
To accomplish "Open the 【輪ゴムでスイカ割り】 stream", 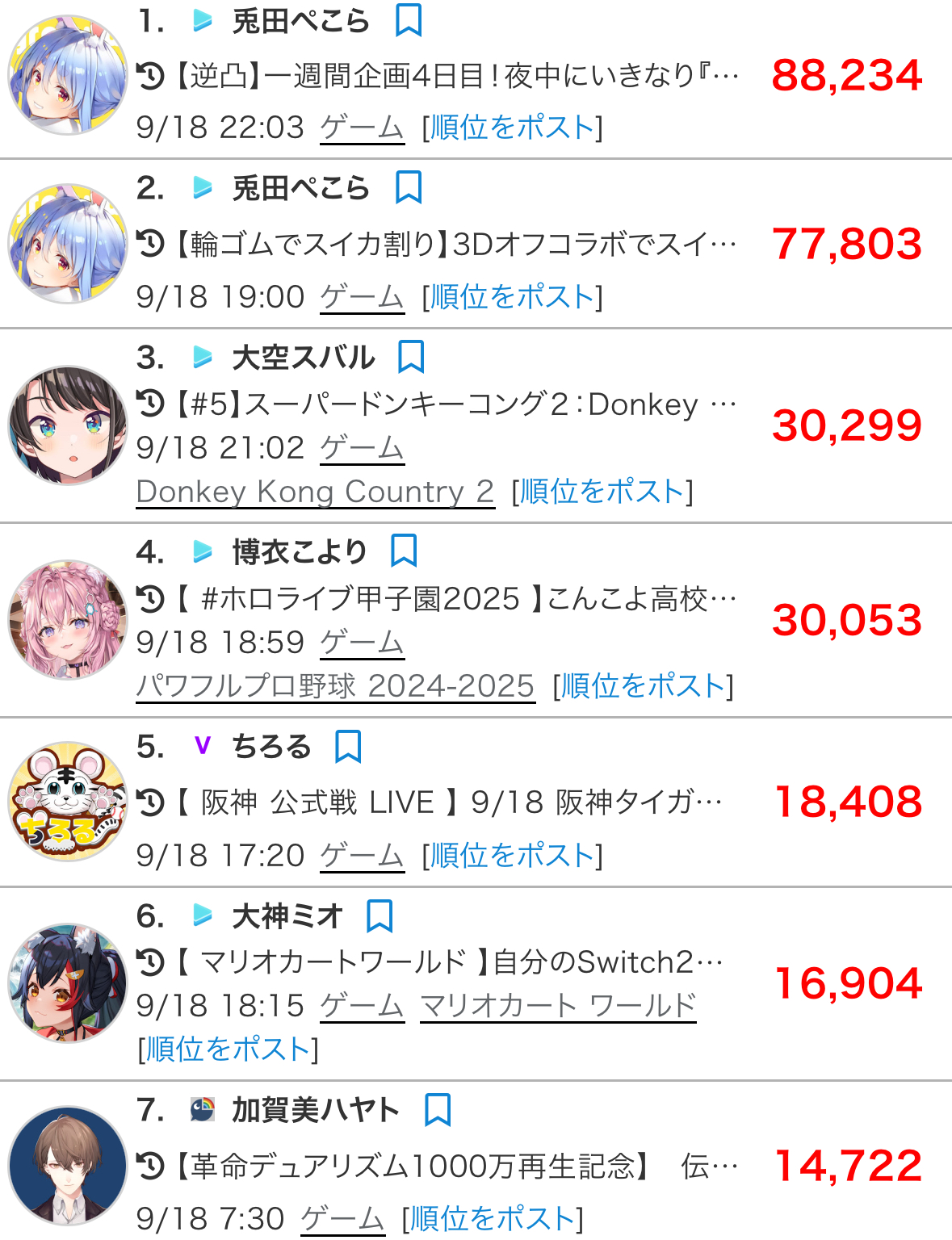I will [456, 244].
